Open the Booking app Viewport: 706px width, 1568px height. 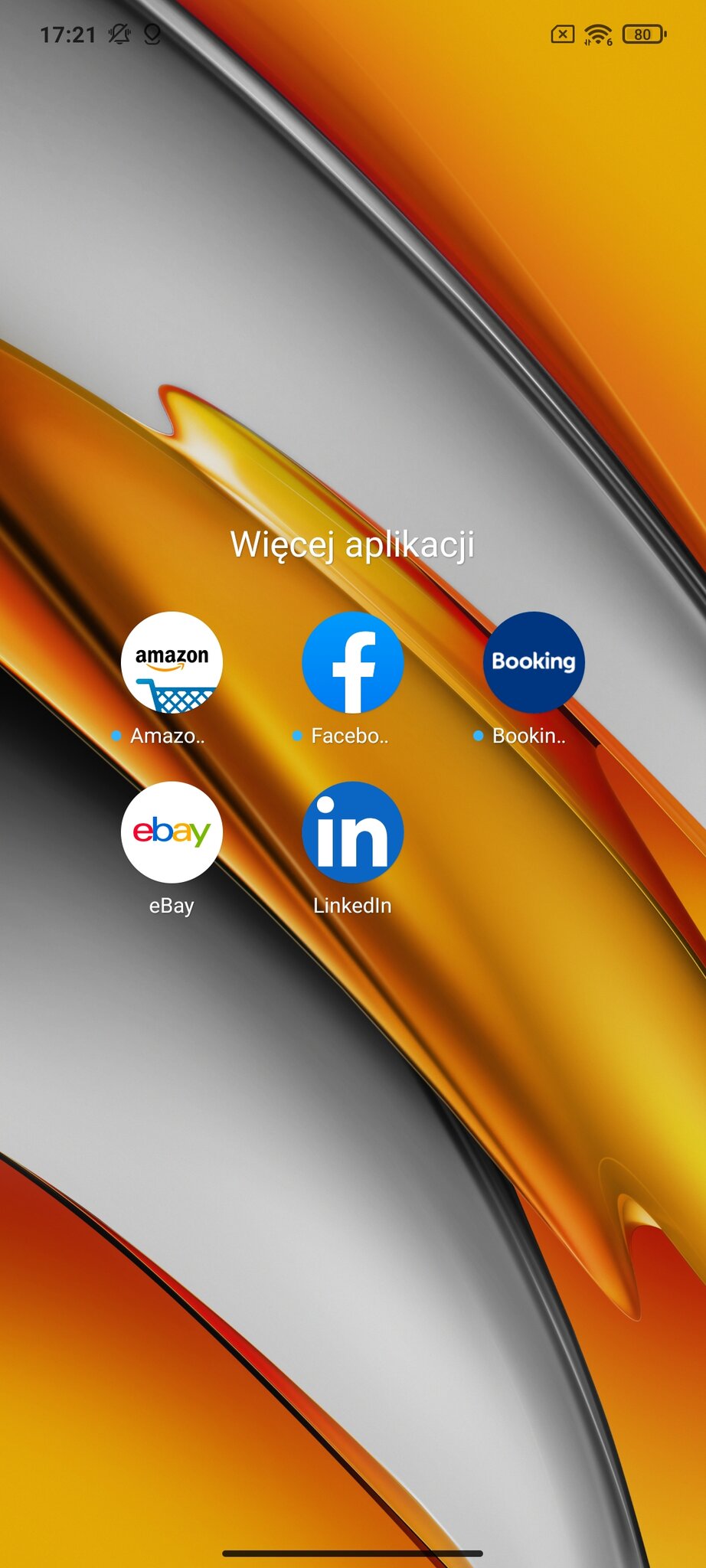[x=533, y=662]
